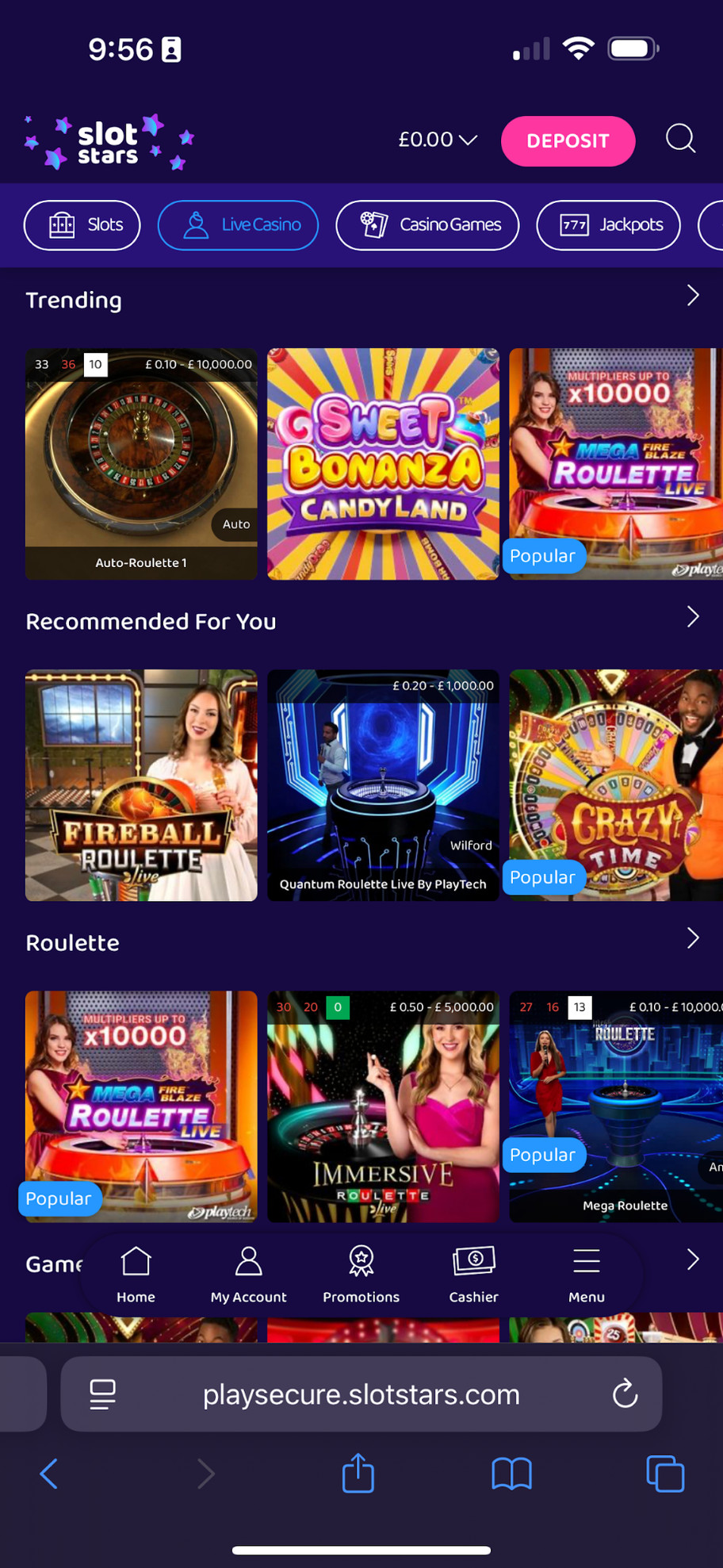723x1568 pixels.
Task: Go to Home in the bottom bar
Action: 136,1275
